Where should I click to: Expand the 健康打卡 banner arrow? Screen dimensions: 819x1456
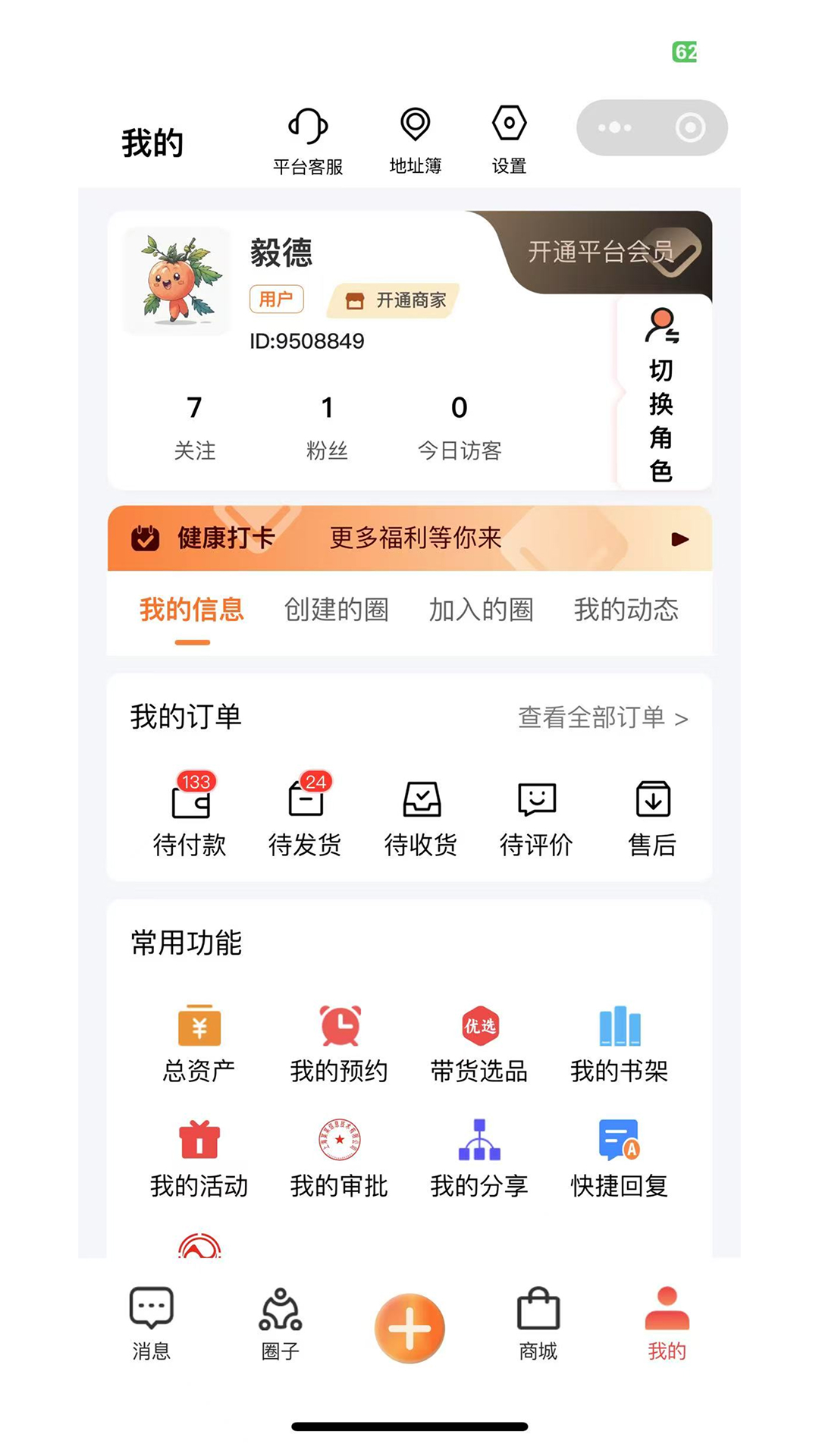coord(680,539)
